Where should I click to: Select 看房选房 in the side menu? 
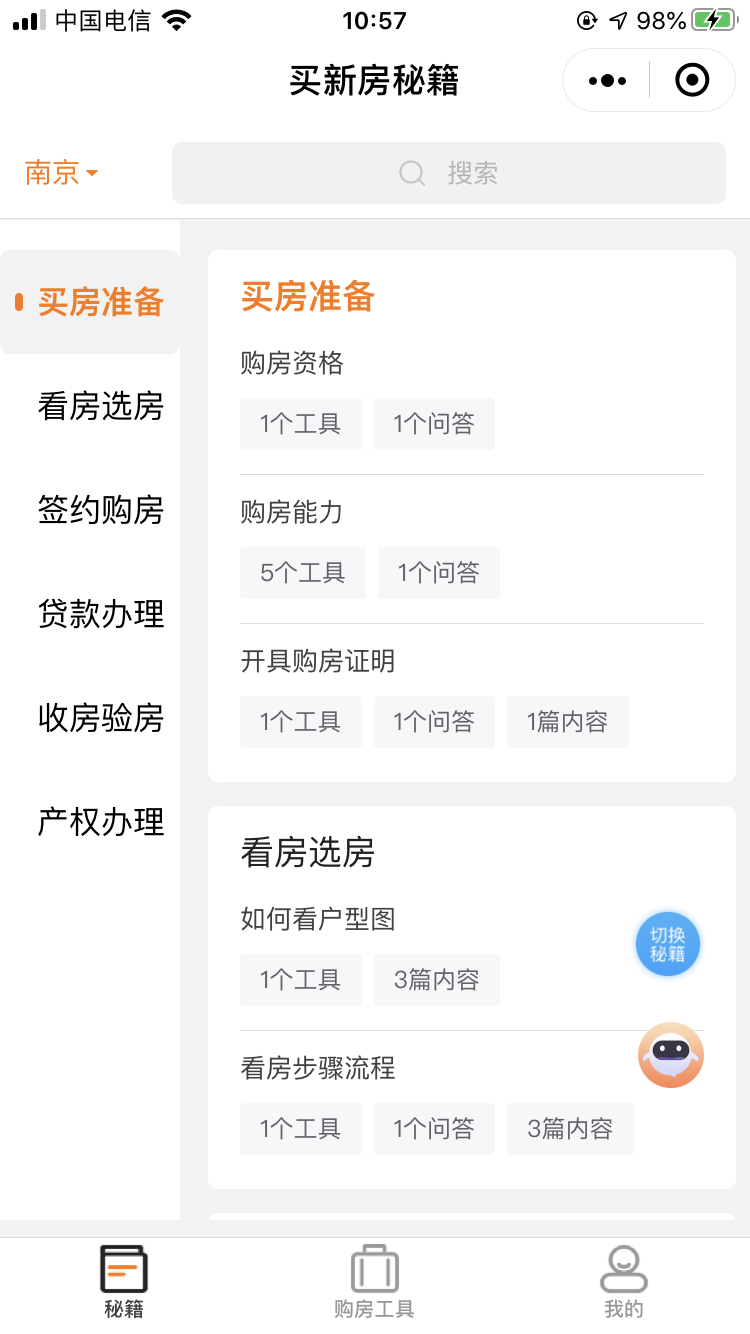click(x=100, y=406)
